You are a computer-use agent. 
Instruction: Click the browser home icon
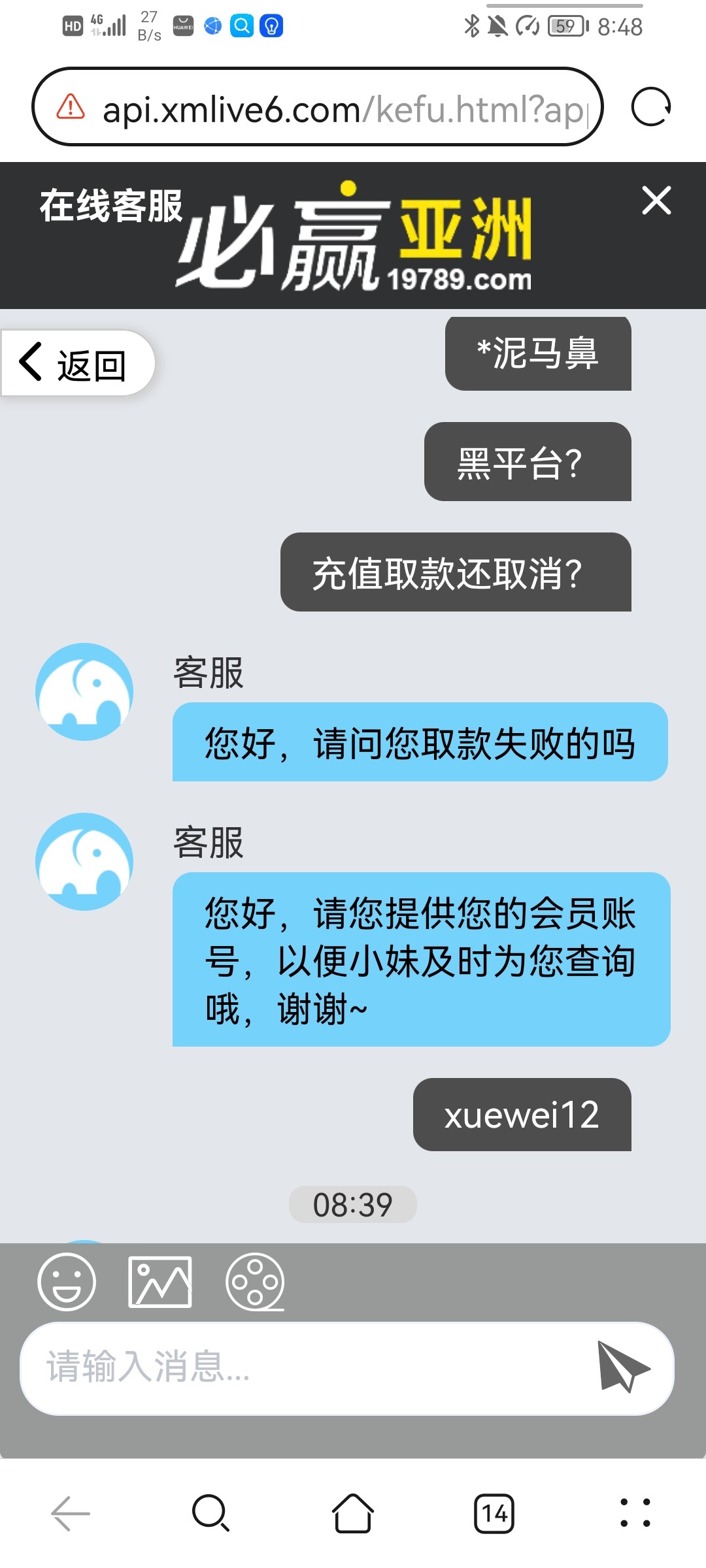tap(353, 1511)
